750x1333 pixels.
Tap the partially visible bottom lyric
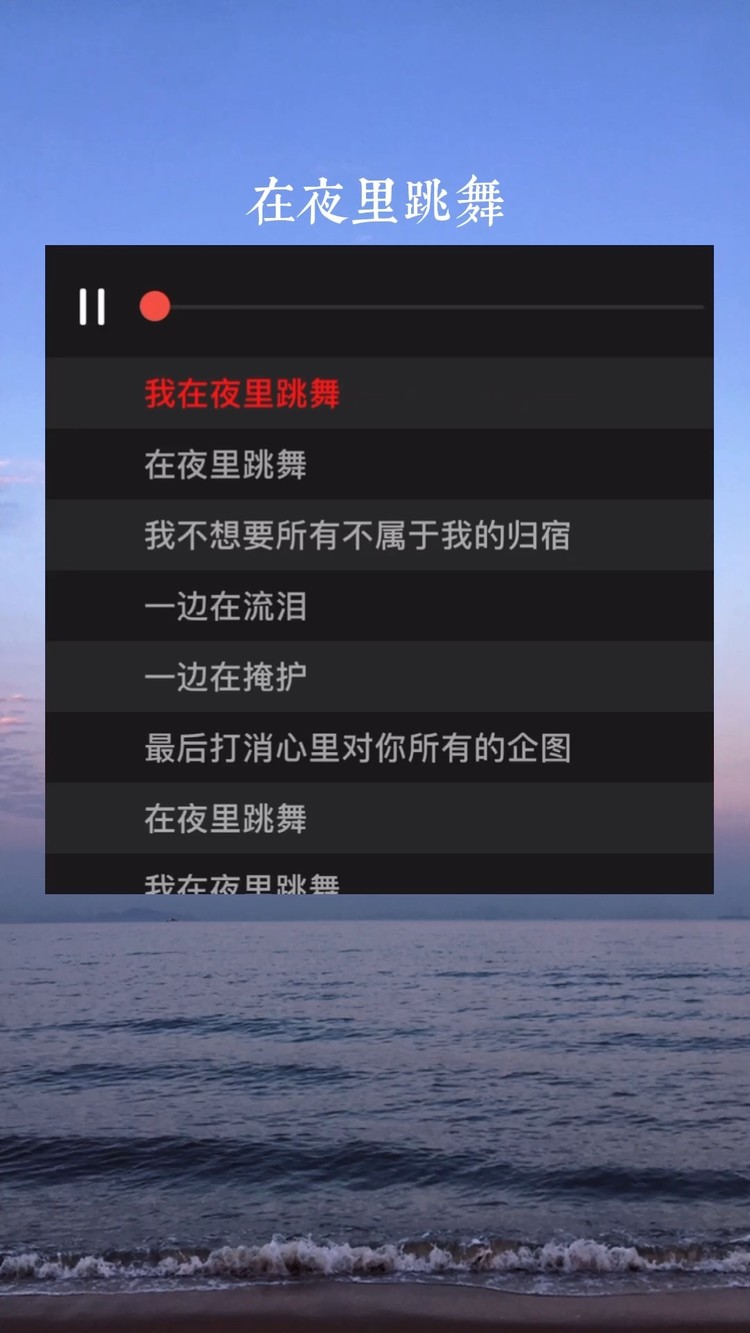243,880
